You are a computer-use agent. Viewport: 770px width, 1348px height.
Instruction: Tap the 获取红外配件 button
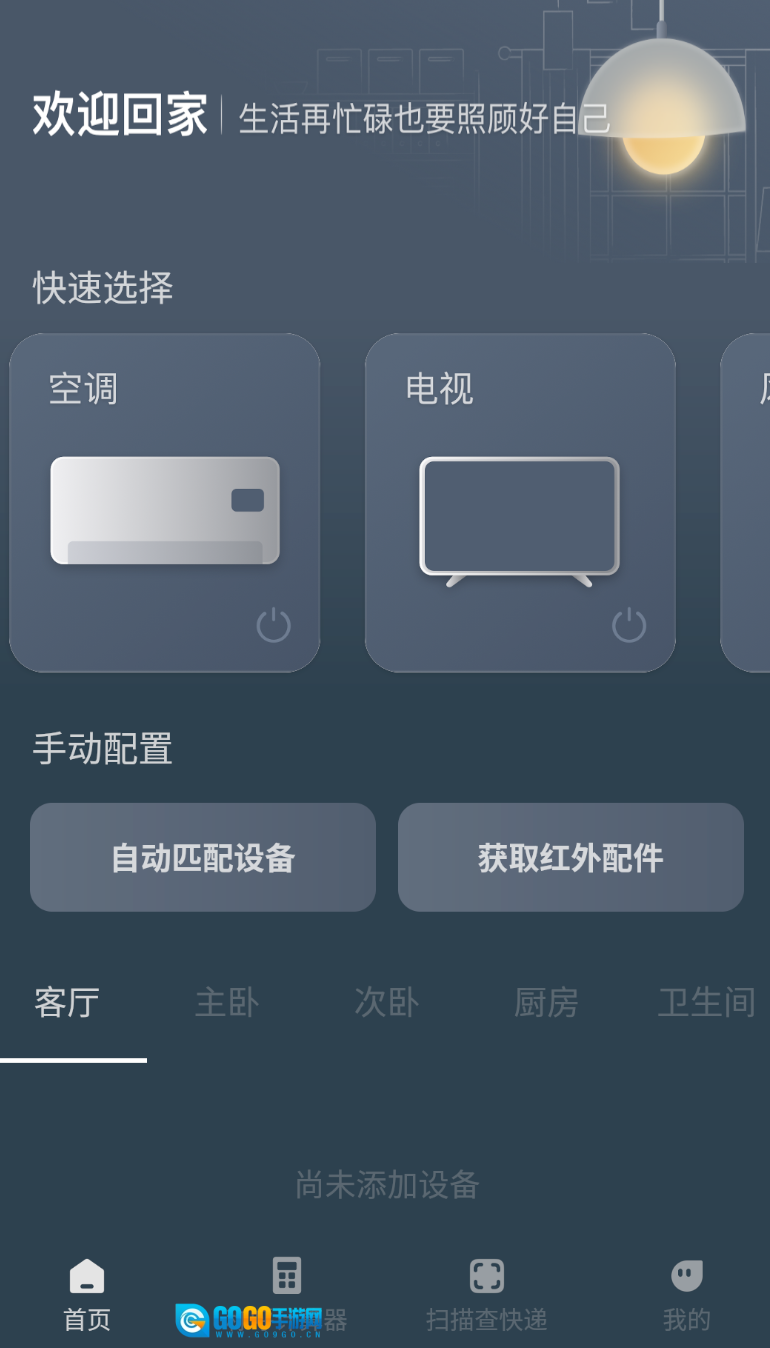(570, 858)
